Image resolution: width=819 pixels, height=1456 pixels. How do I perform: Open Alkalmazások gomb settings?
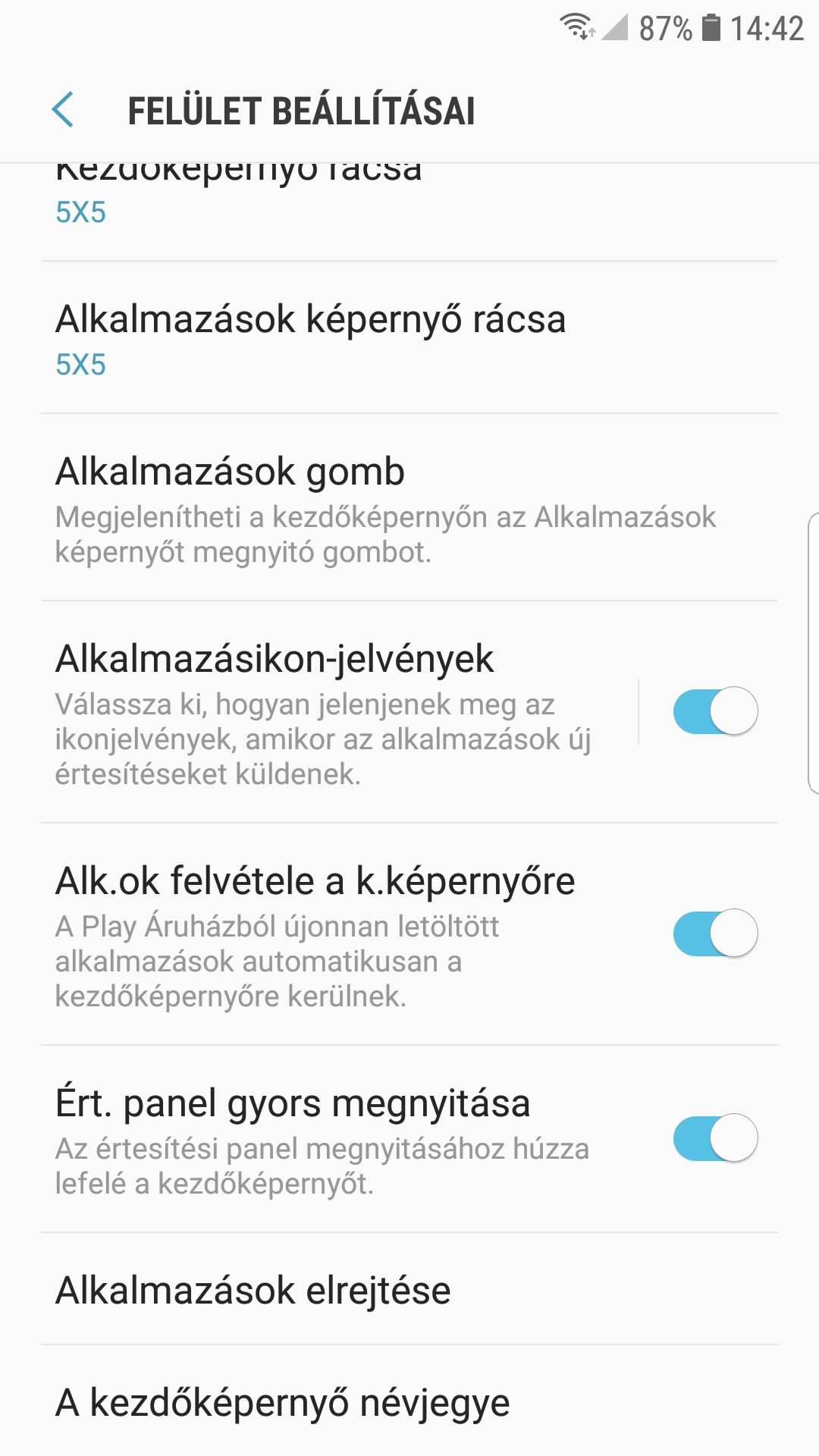[409, 508]
